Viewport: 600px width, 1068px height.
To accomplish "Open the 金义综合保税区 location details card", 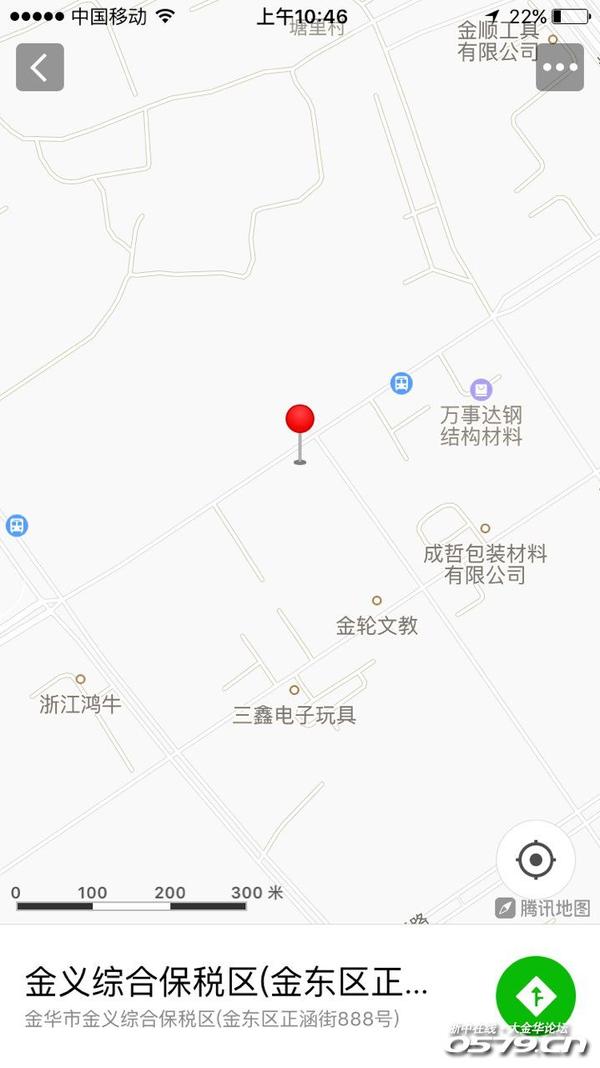I will click(230, 996).
